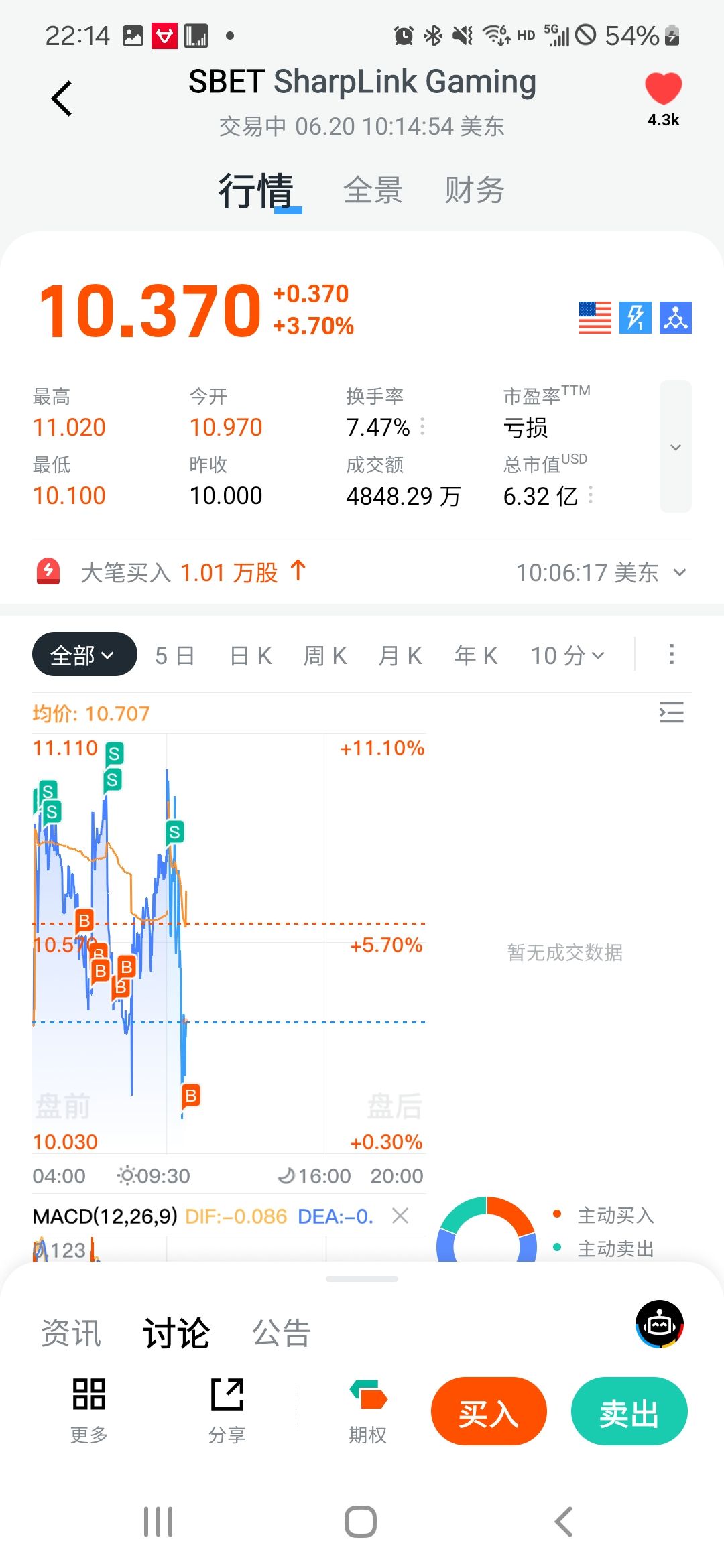Image resolution: width=724 pixels, height=1568 pixels.
Task: Switch chart to 周K
Action: point(325,655)
